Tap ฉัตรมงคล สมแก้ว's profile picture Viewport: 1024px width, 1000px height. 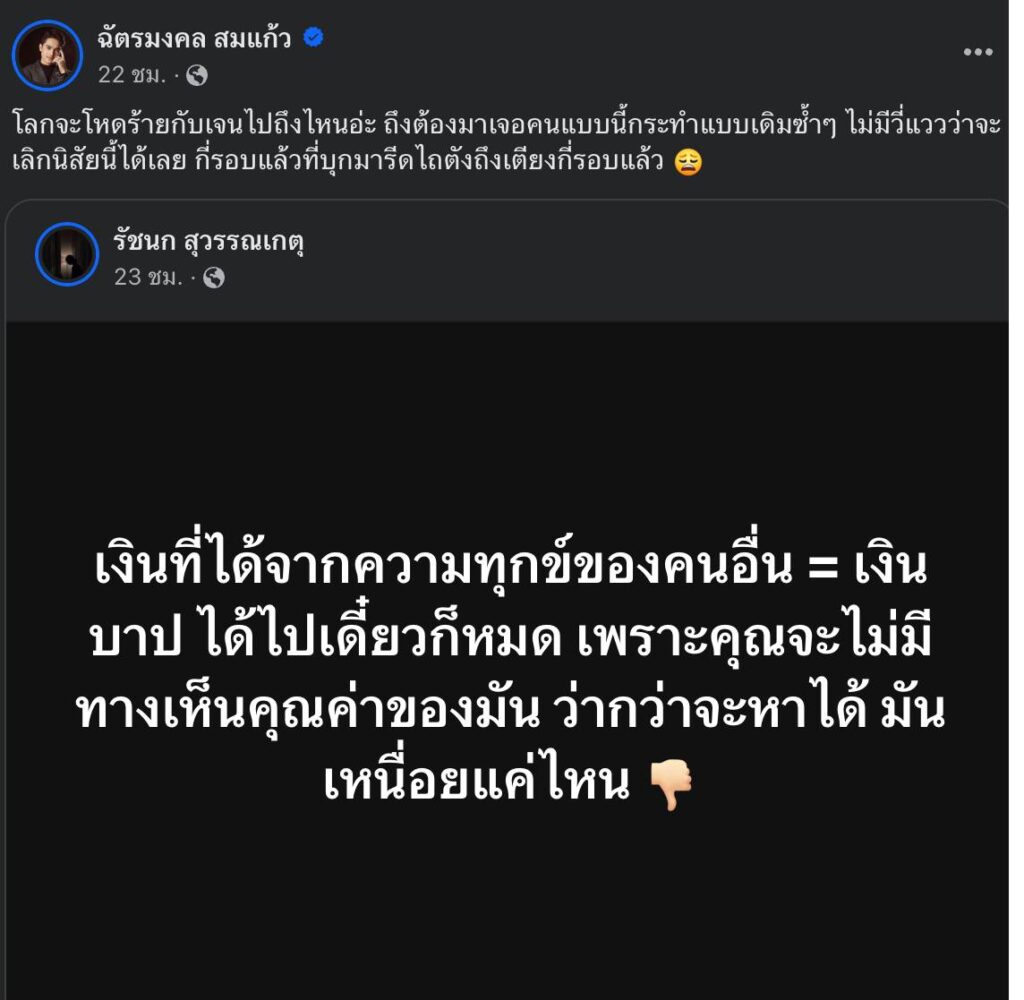pos(47,54)
